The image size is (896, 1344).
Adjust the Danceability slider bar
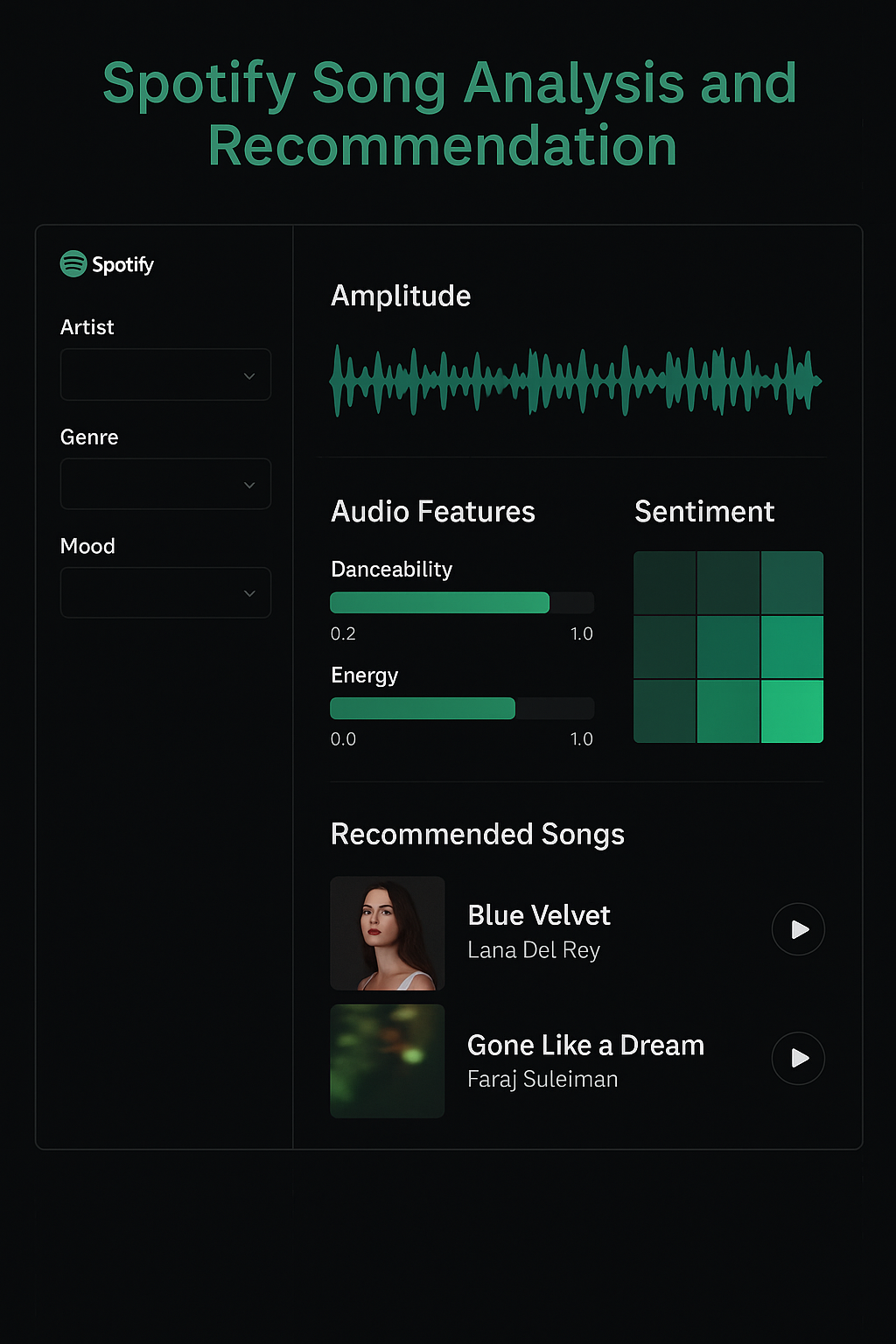(x=461, y=602)
